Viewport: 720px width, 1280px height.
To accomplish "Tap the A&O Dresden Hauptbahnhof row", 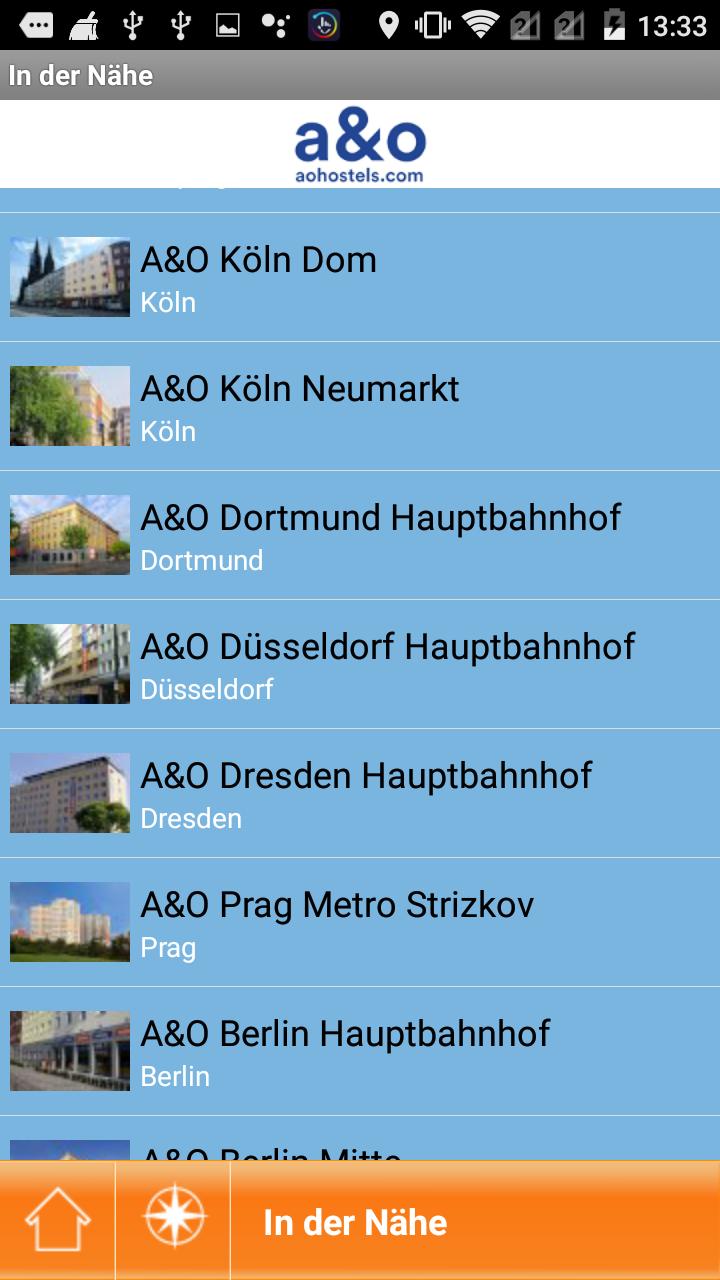I will [360, 793].
